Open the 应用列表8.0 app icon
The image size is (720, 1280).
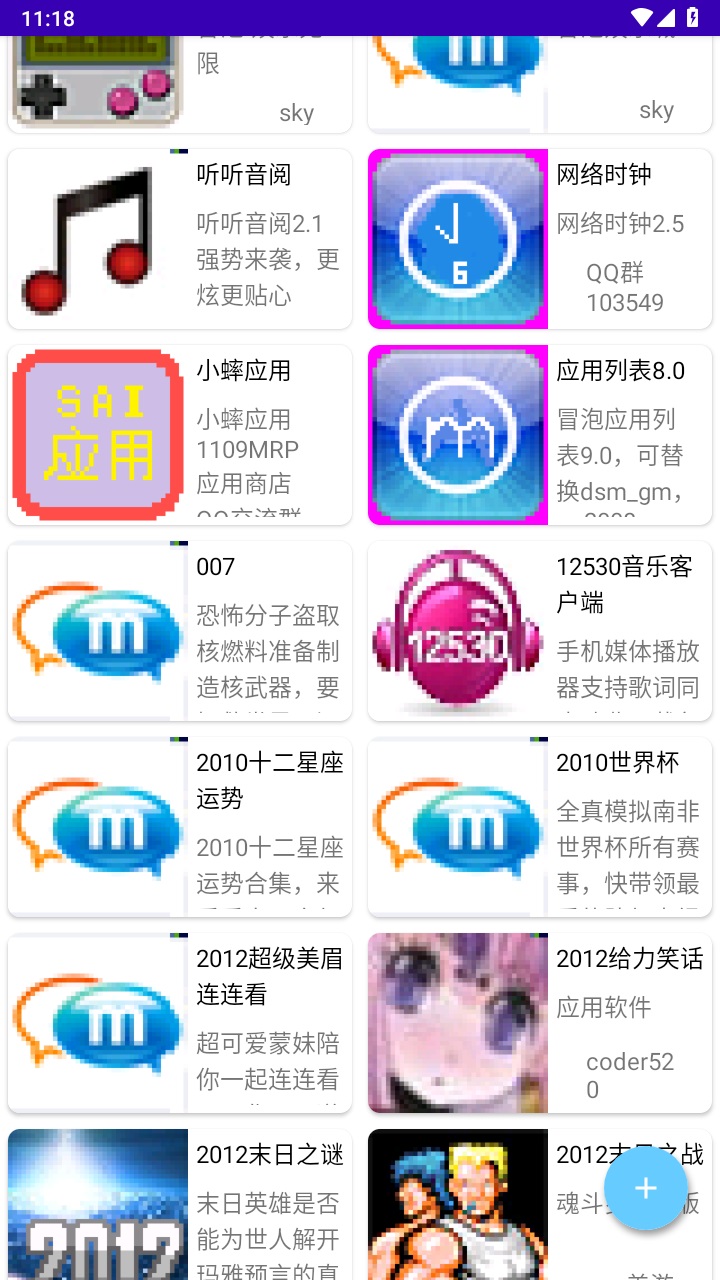click(457, 434)
